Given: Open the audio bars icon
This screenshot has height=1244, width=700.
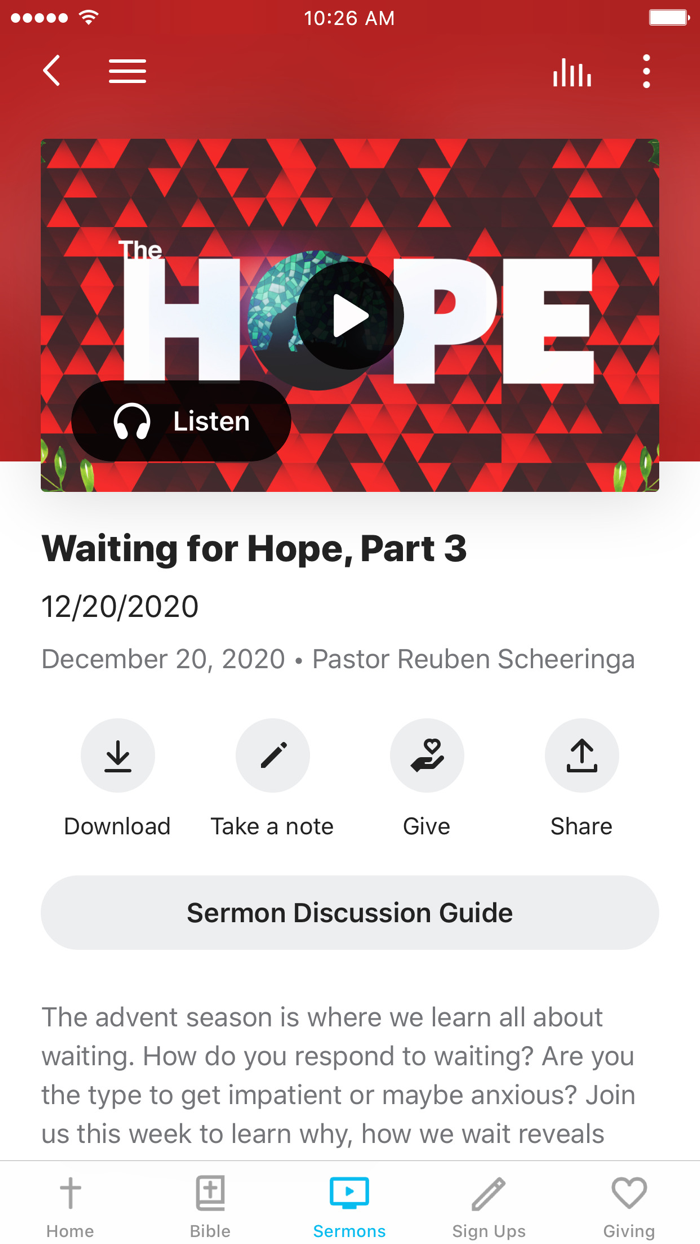Looking at the screenshot, I should (x=572, y=72).
